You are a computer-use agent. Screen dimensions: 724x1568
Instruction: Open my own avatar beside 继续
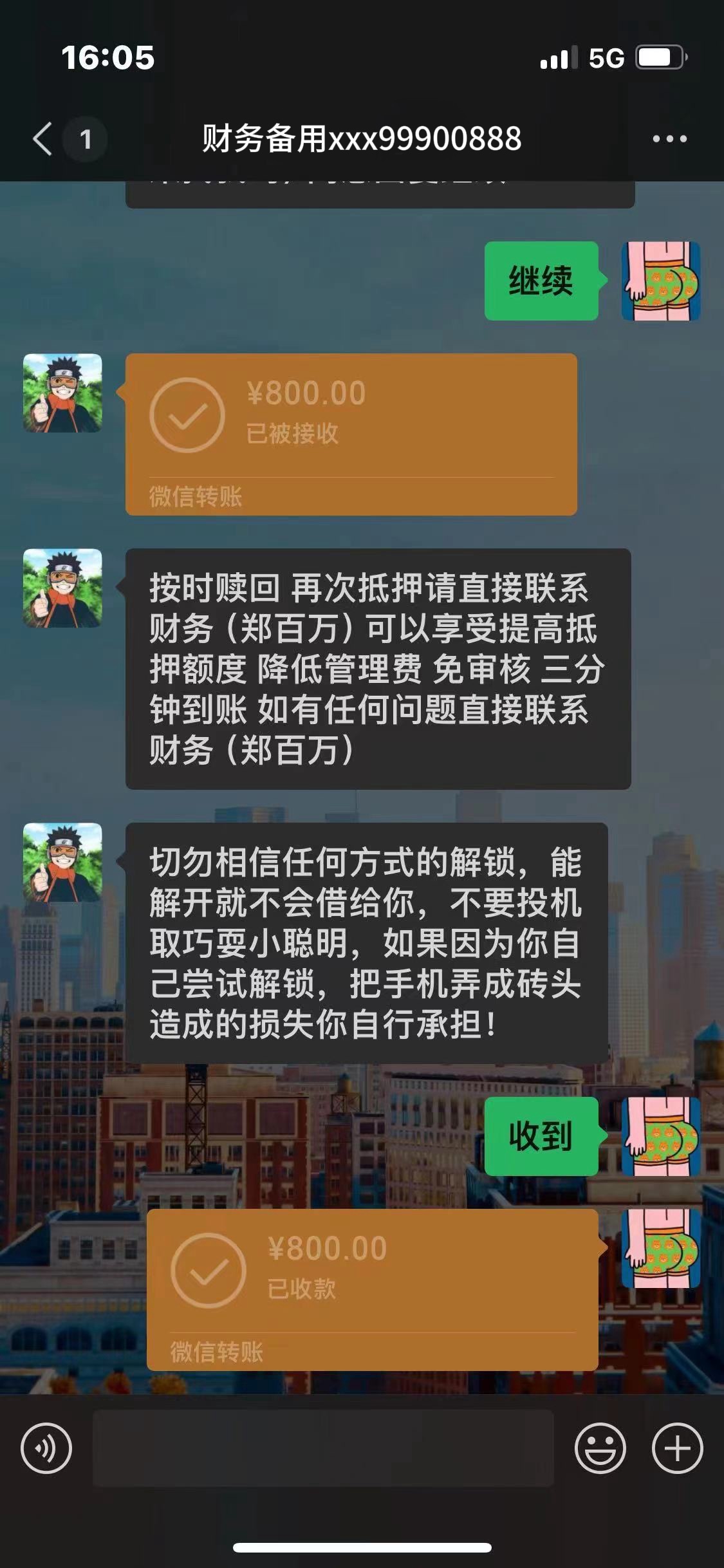pos(660,281)
